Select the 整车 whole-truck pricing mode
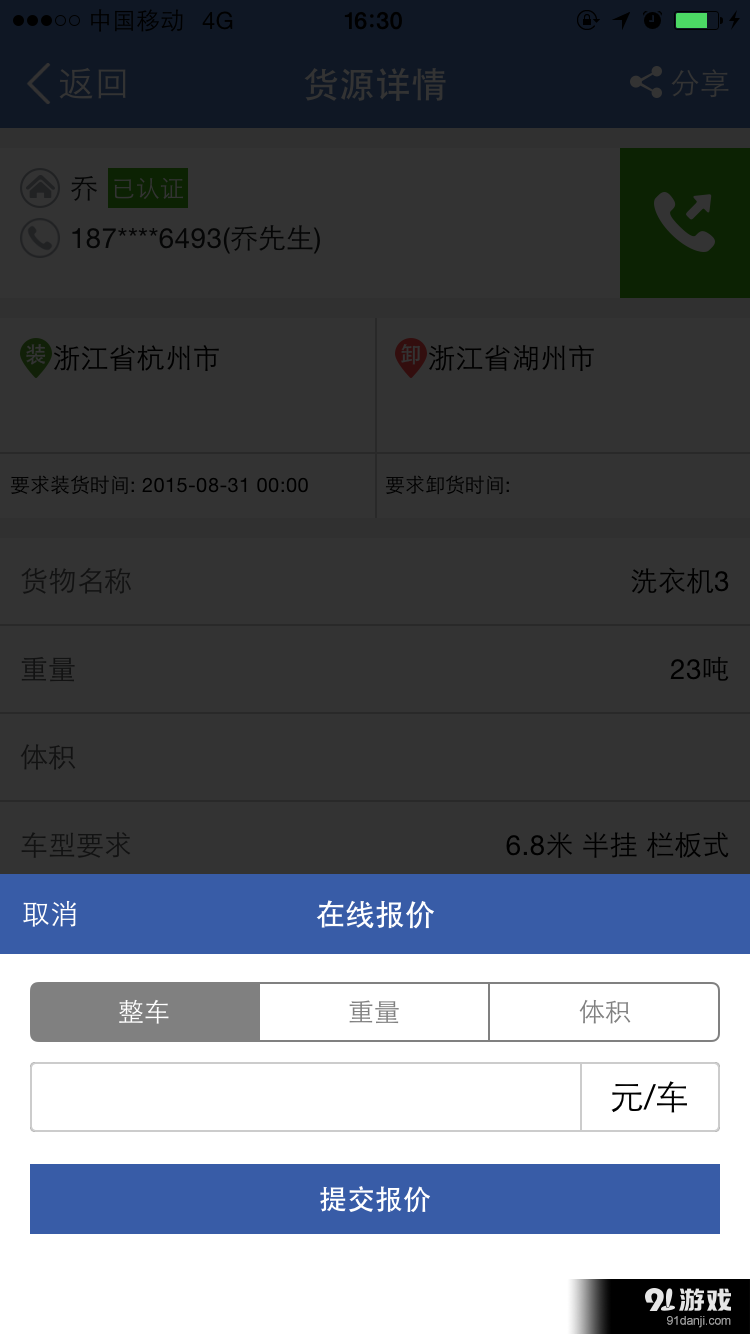 pyautogui.click(x=145, y=1012)
